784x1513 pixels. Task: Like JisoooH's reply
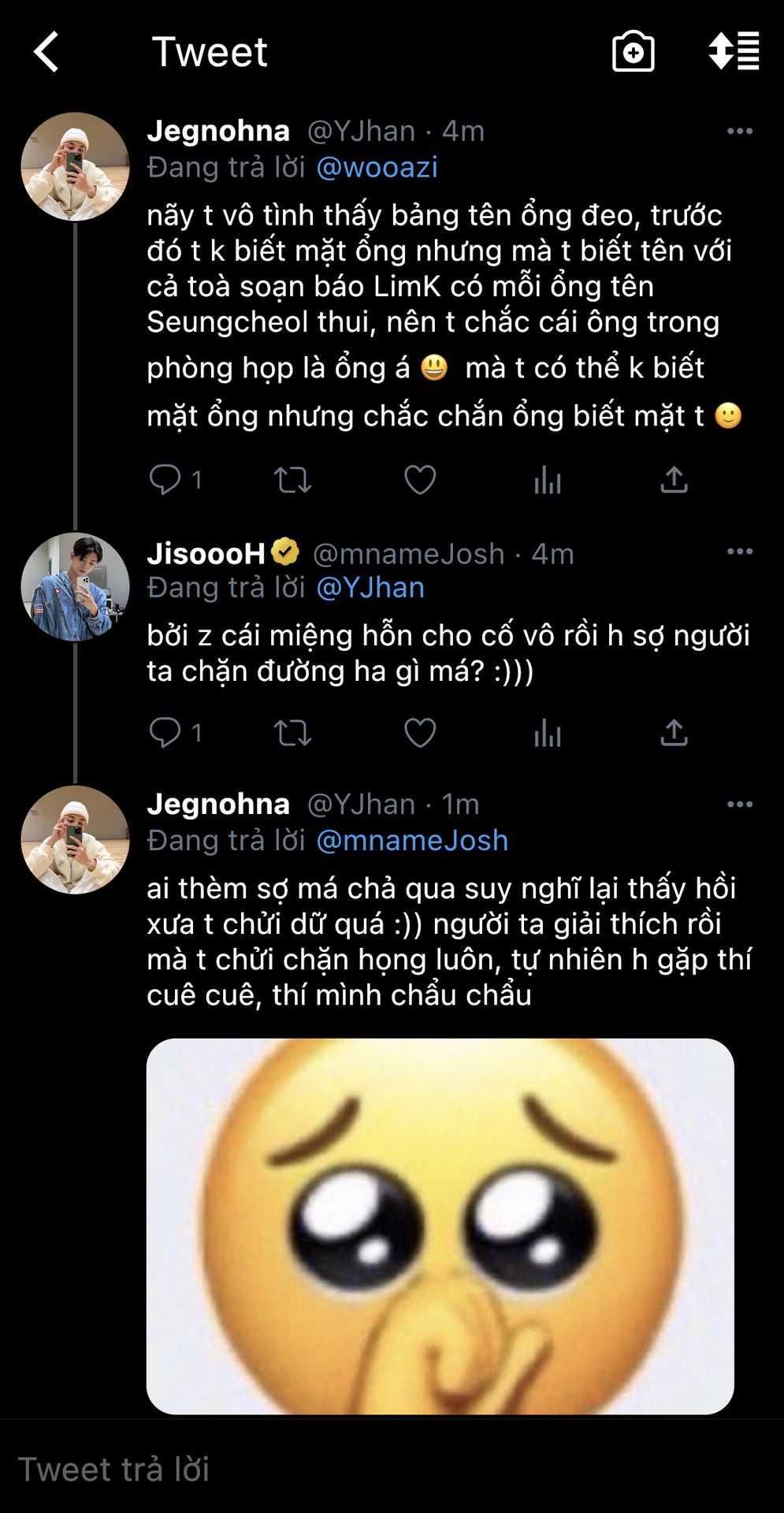click(x=420, y=733)
